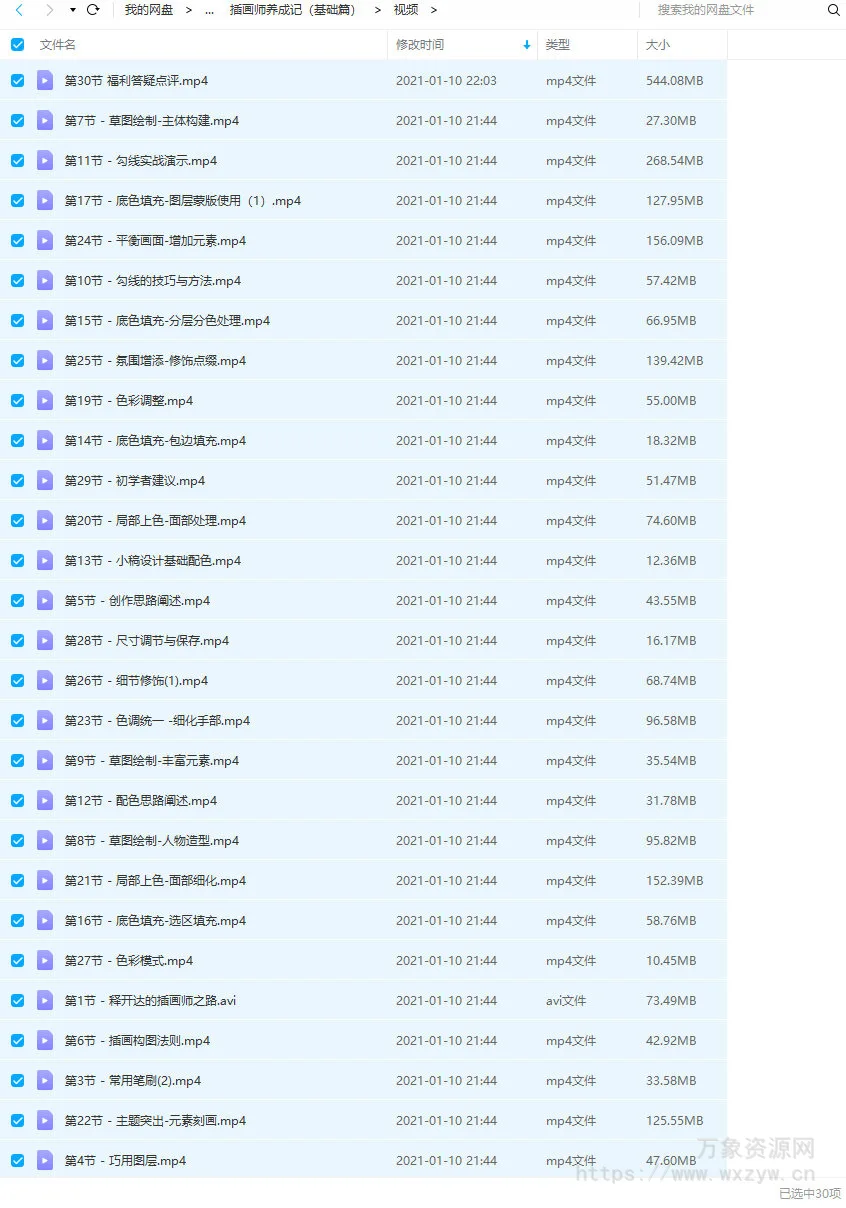
Task: Open 第22节 主题突出-元素刻画.mp4
Action: pyautogui.click(x=155, y=1121)
